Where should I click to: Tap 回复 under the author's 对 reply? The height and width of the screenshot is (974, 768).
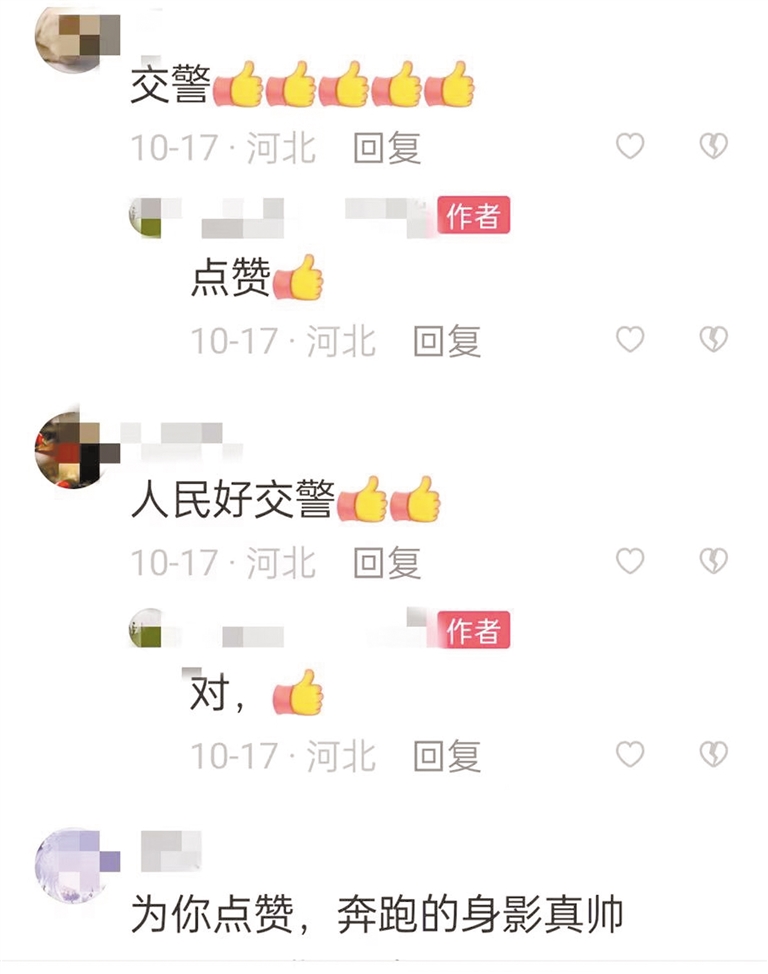tap(447, 755)
